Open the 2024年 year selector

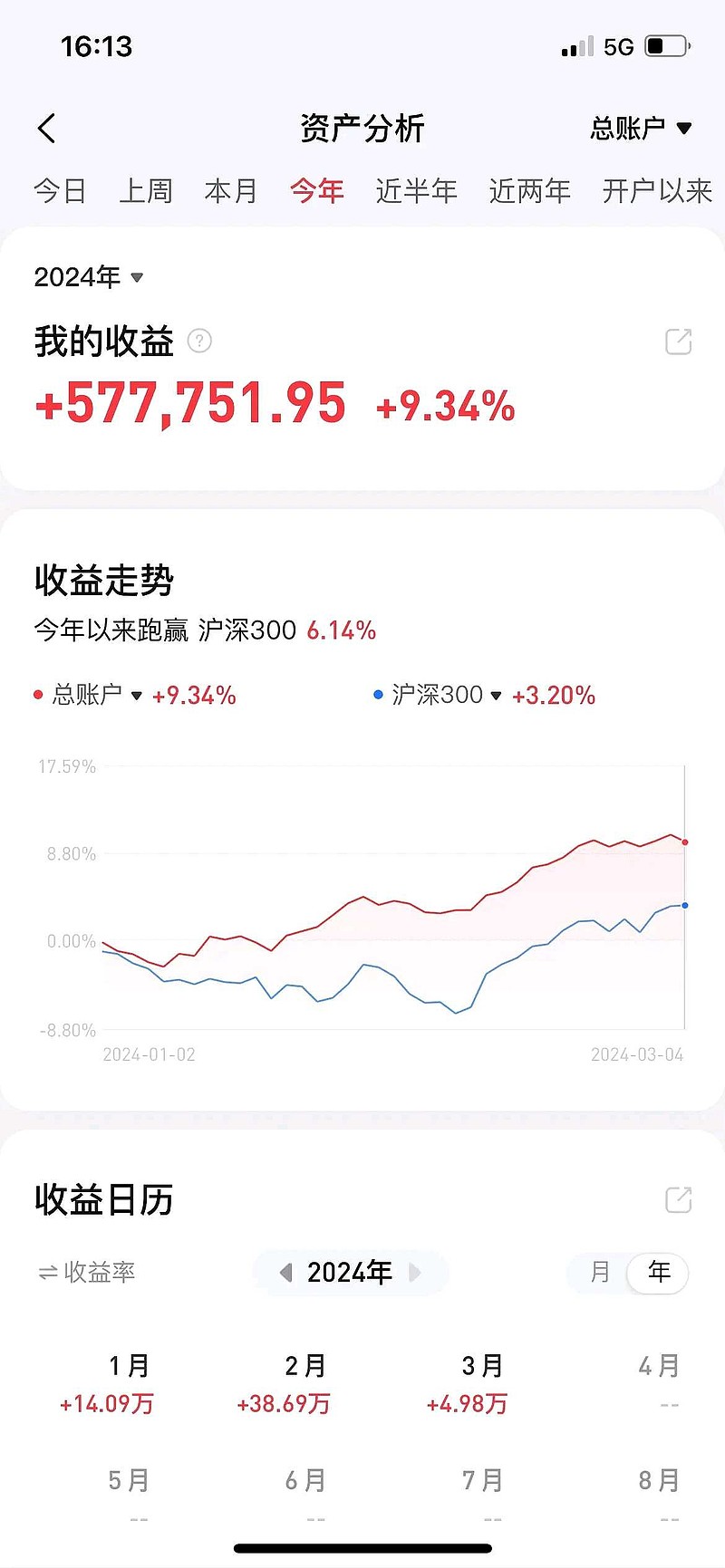point(89,277)
